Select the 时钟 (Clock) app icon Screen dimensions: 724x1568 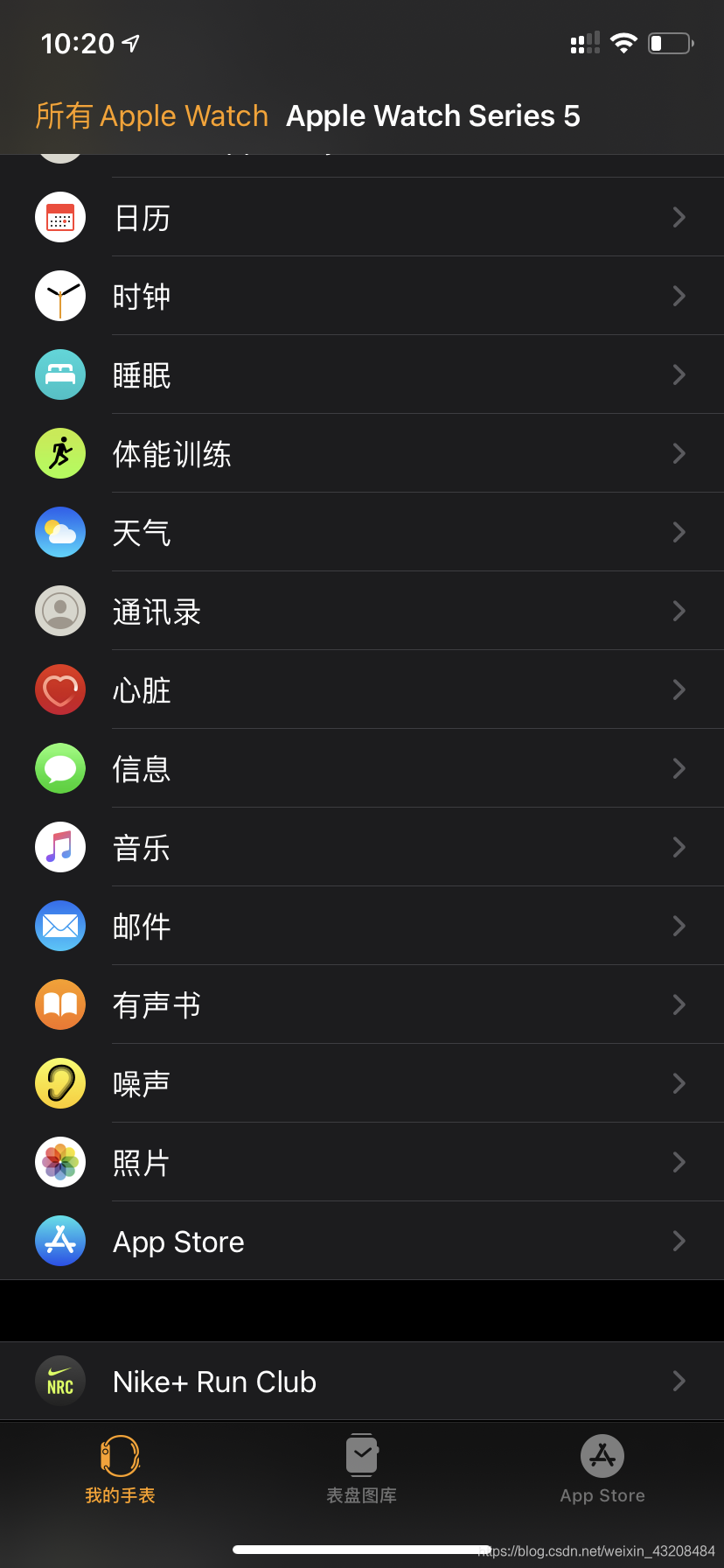coord(59,296)
